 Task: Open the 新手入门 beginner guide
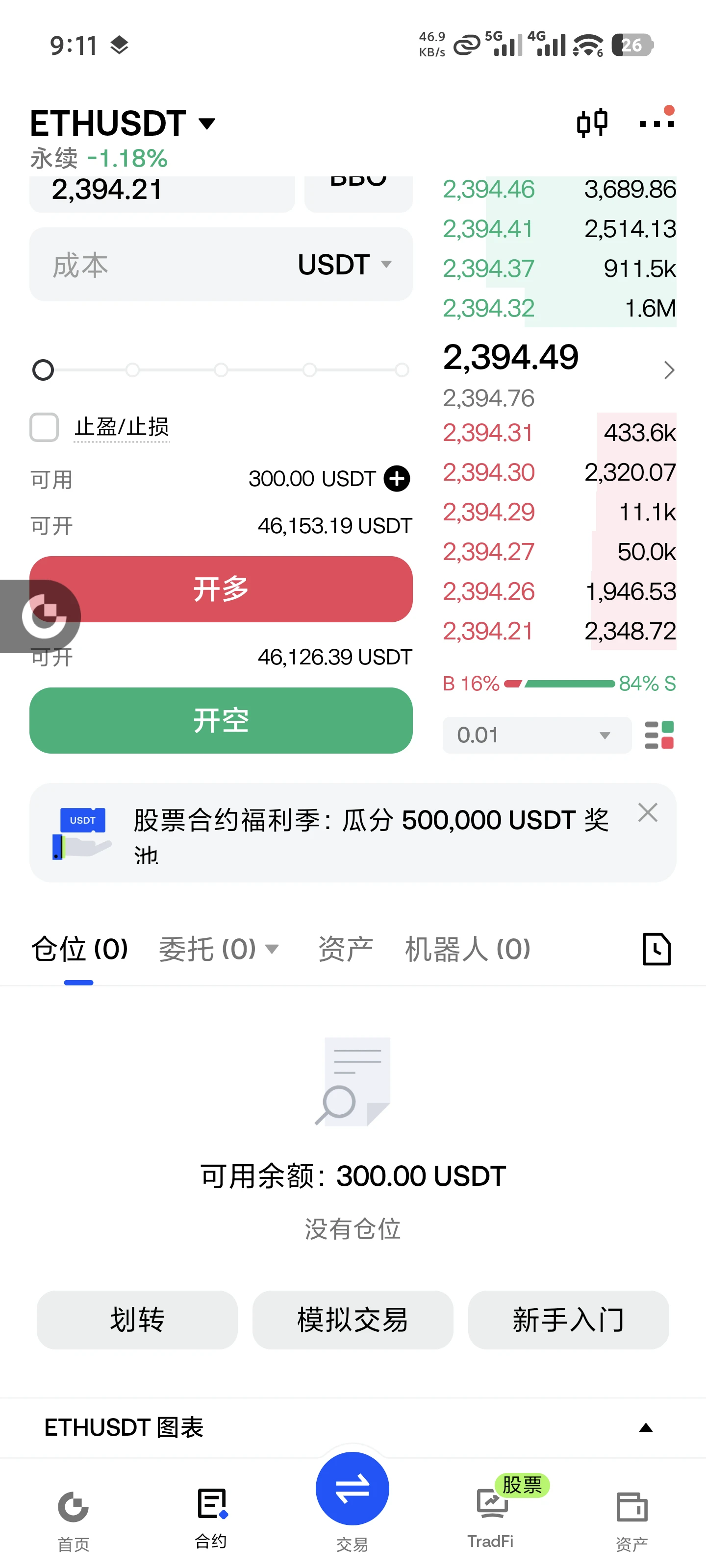[x=568, y=1320]
